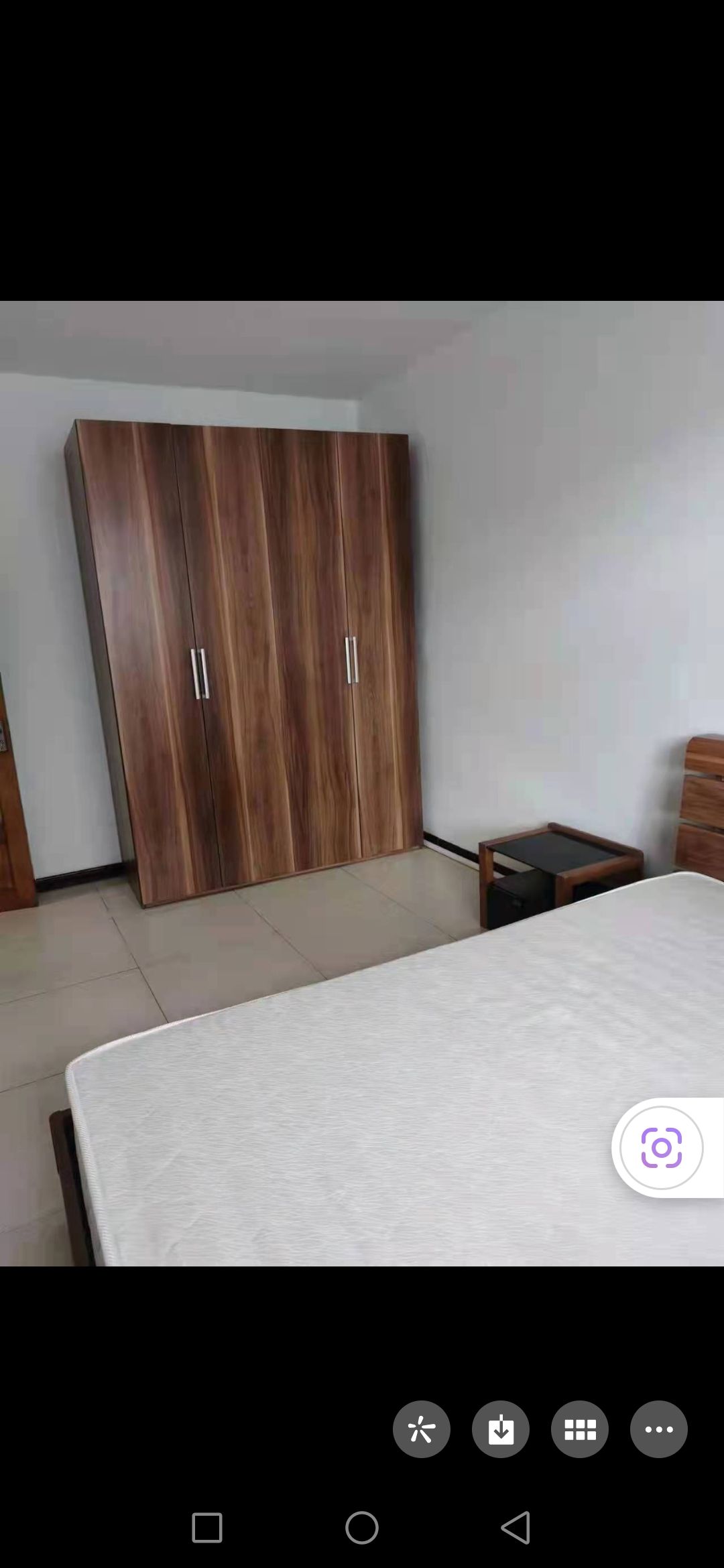Go to the home screen

(362, 1528)
